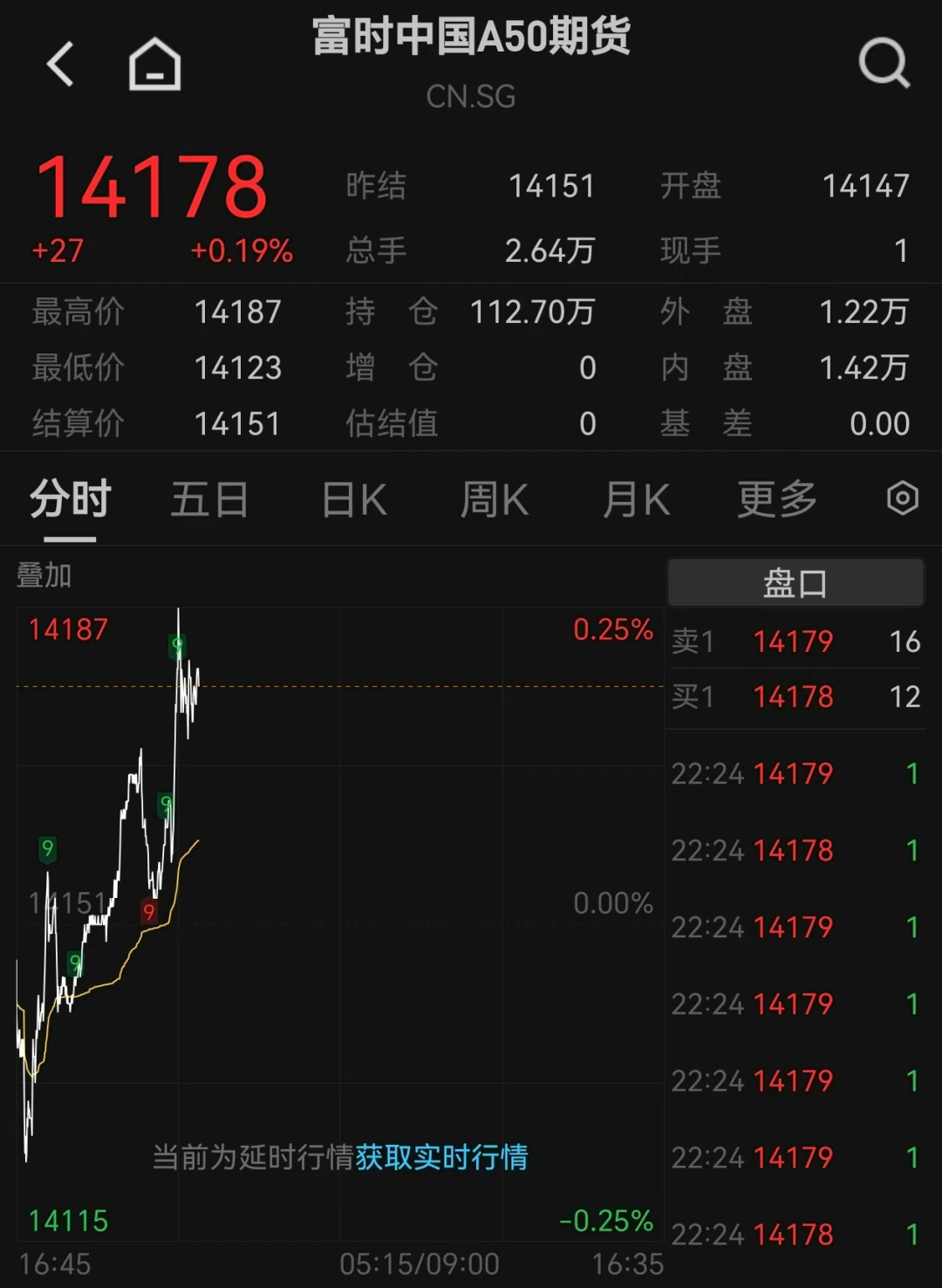The height and width of the screenshot is (1288, 942).
Task: Select the 分时 tab
Action: pyautogui.click(x=70, y=500)
